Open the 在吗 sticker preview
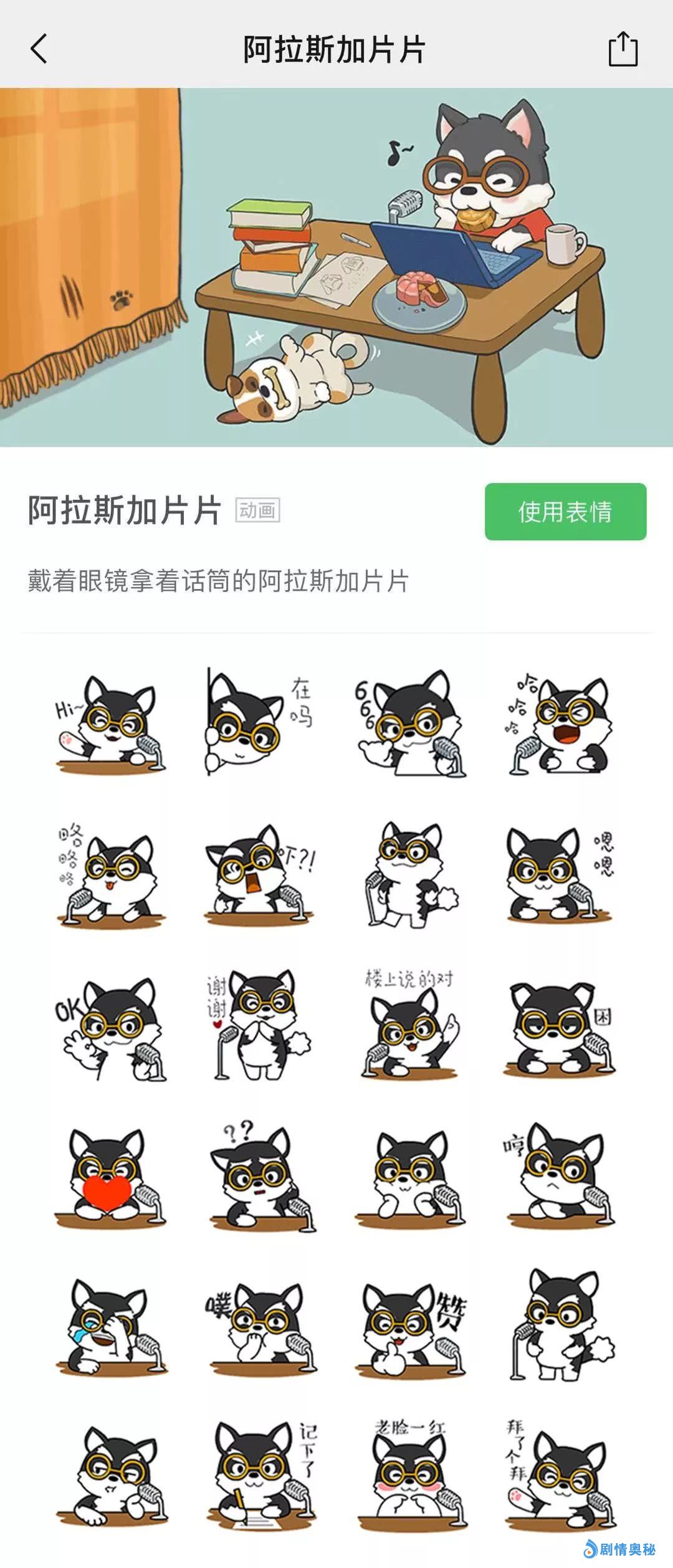This screenshot has width=673, height=1568. tap(258, 723)
